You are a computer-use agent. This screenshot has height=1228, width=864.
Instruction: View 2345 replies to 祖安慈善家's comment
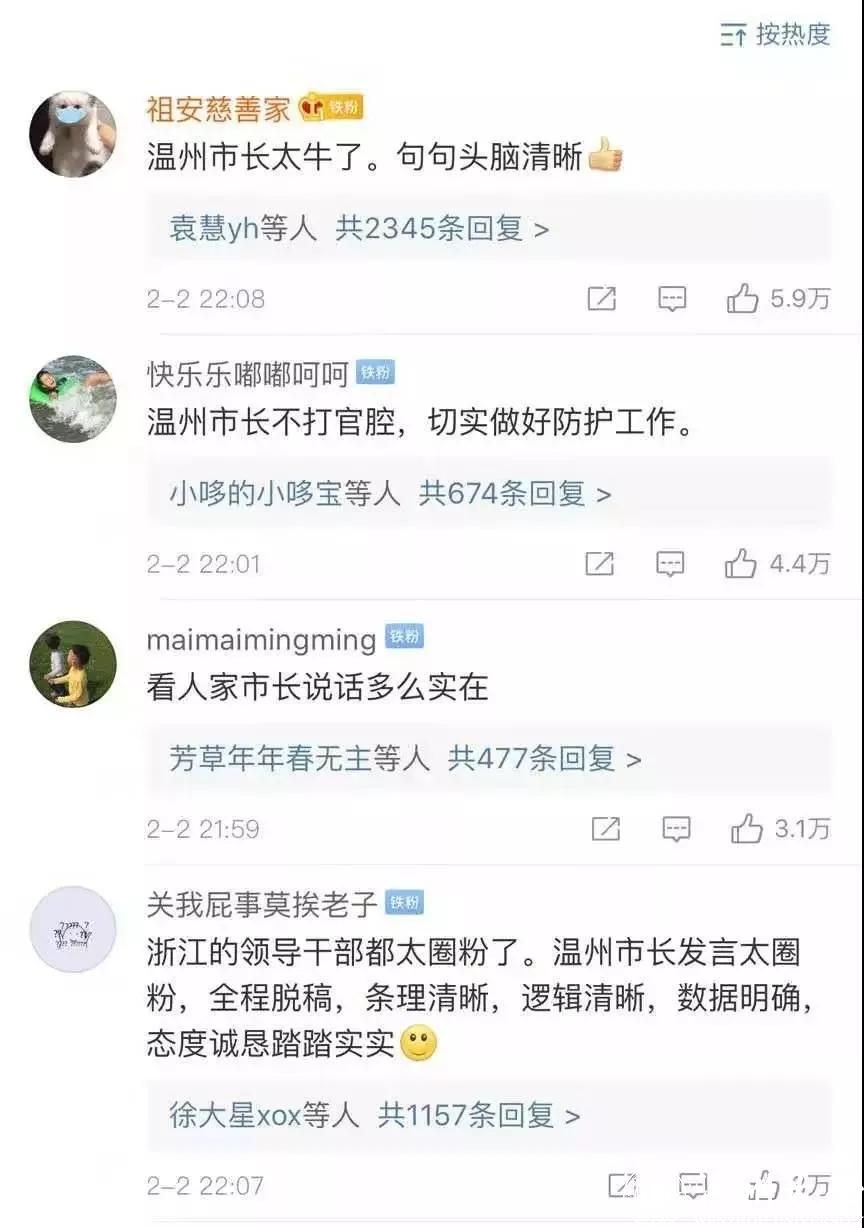click(360, 229)
